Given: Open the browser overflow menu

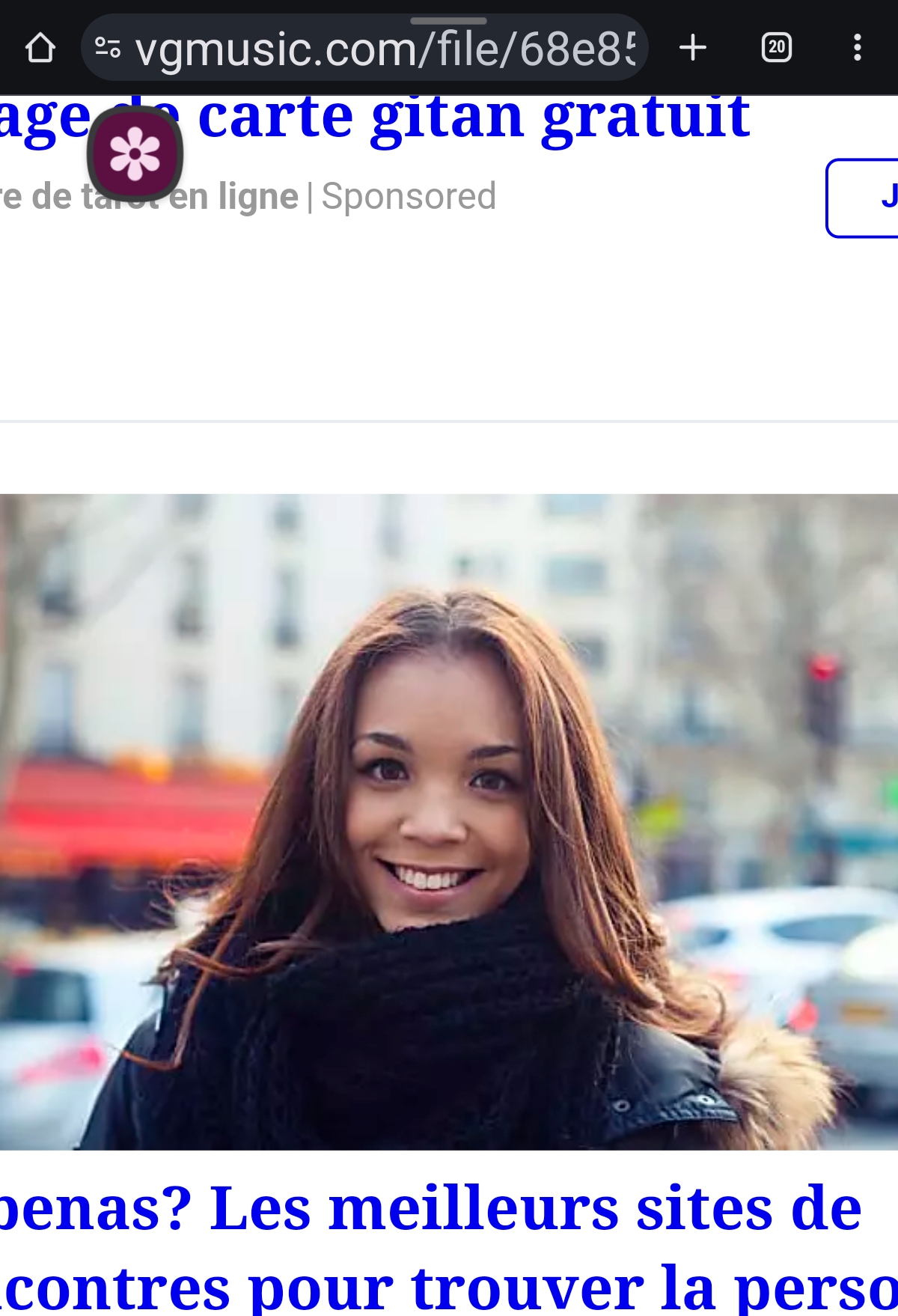Looking at the screenshot, I should coord(857,48).
